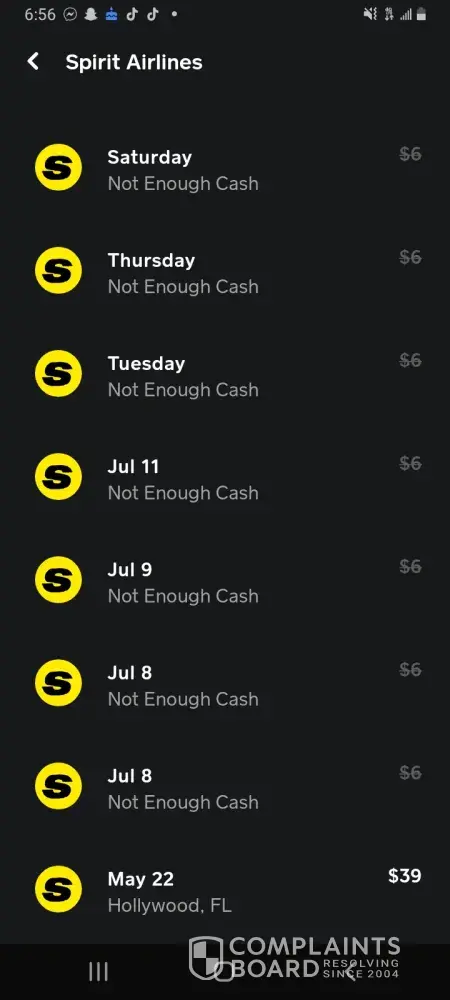Open the May 22 Hollywood, FL $39 payment

click(225, 891)
